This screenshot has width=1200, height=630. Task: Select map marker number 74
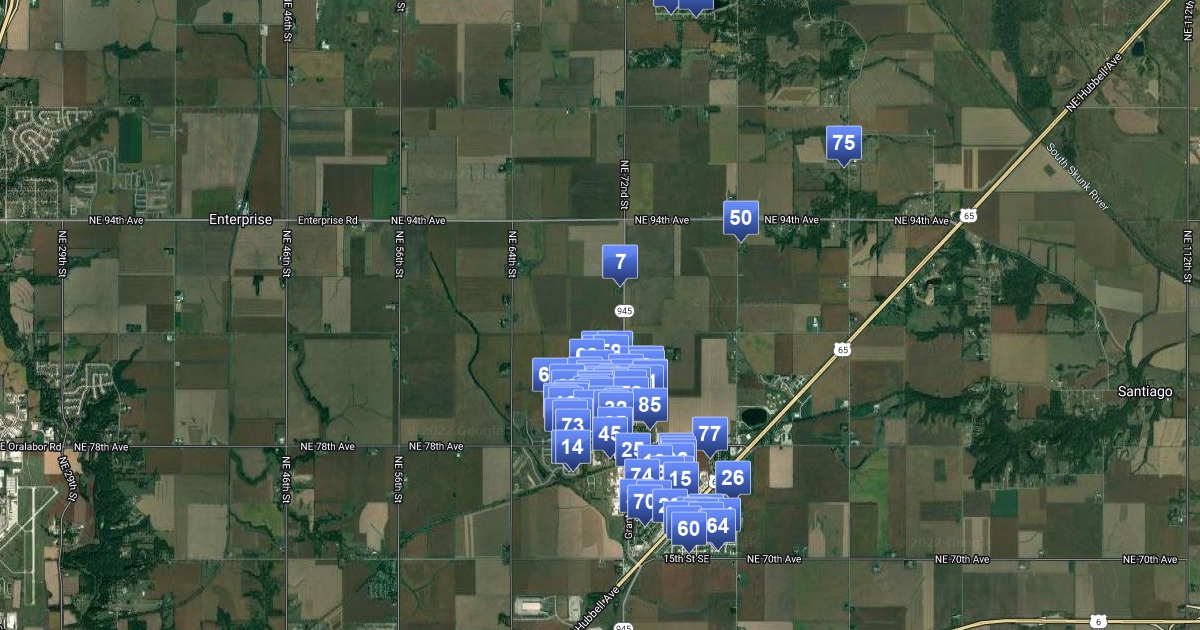point(642,475)
